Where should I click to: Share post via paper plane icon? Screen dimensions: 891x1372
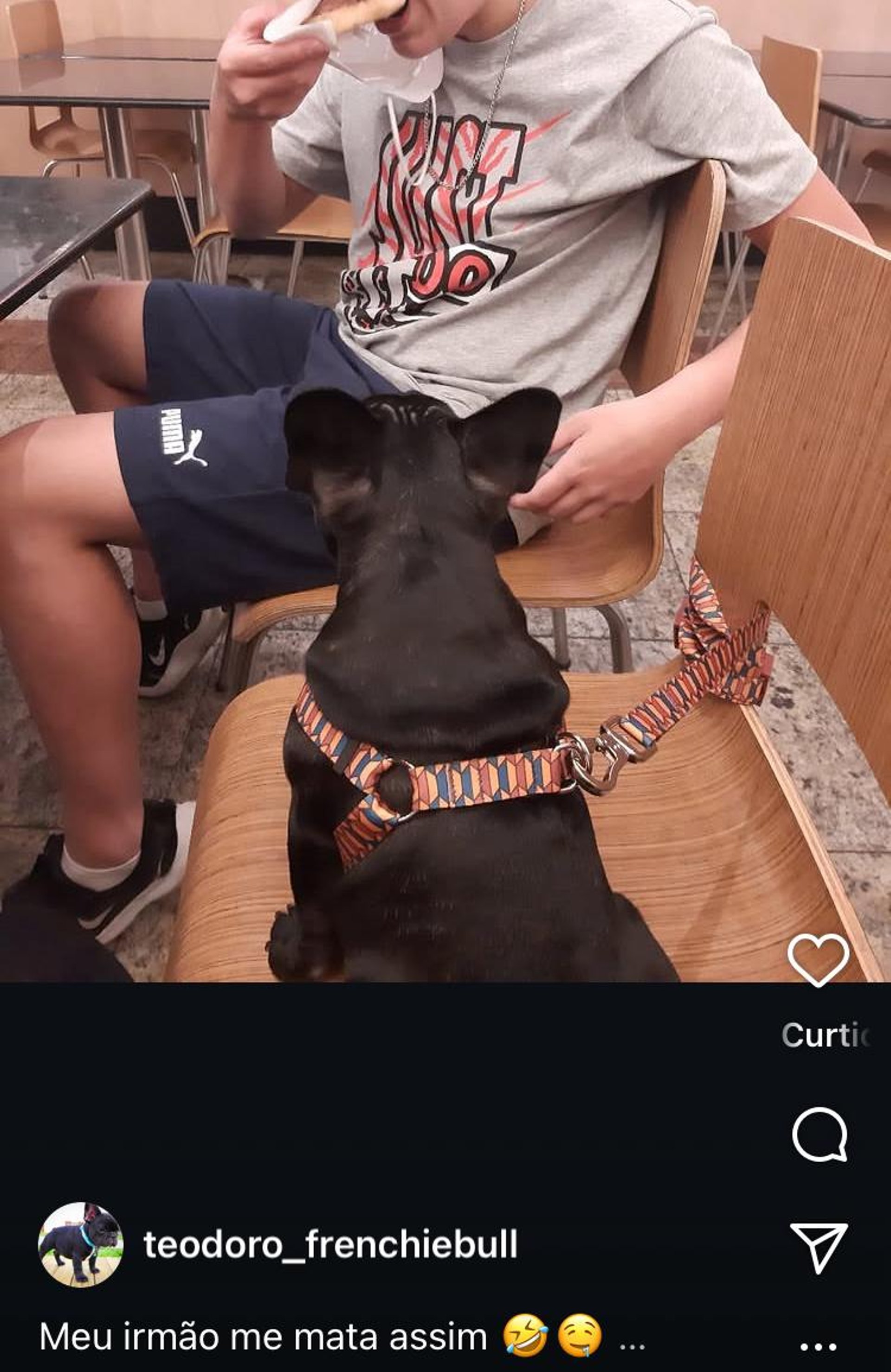(819, 1248)
